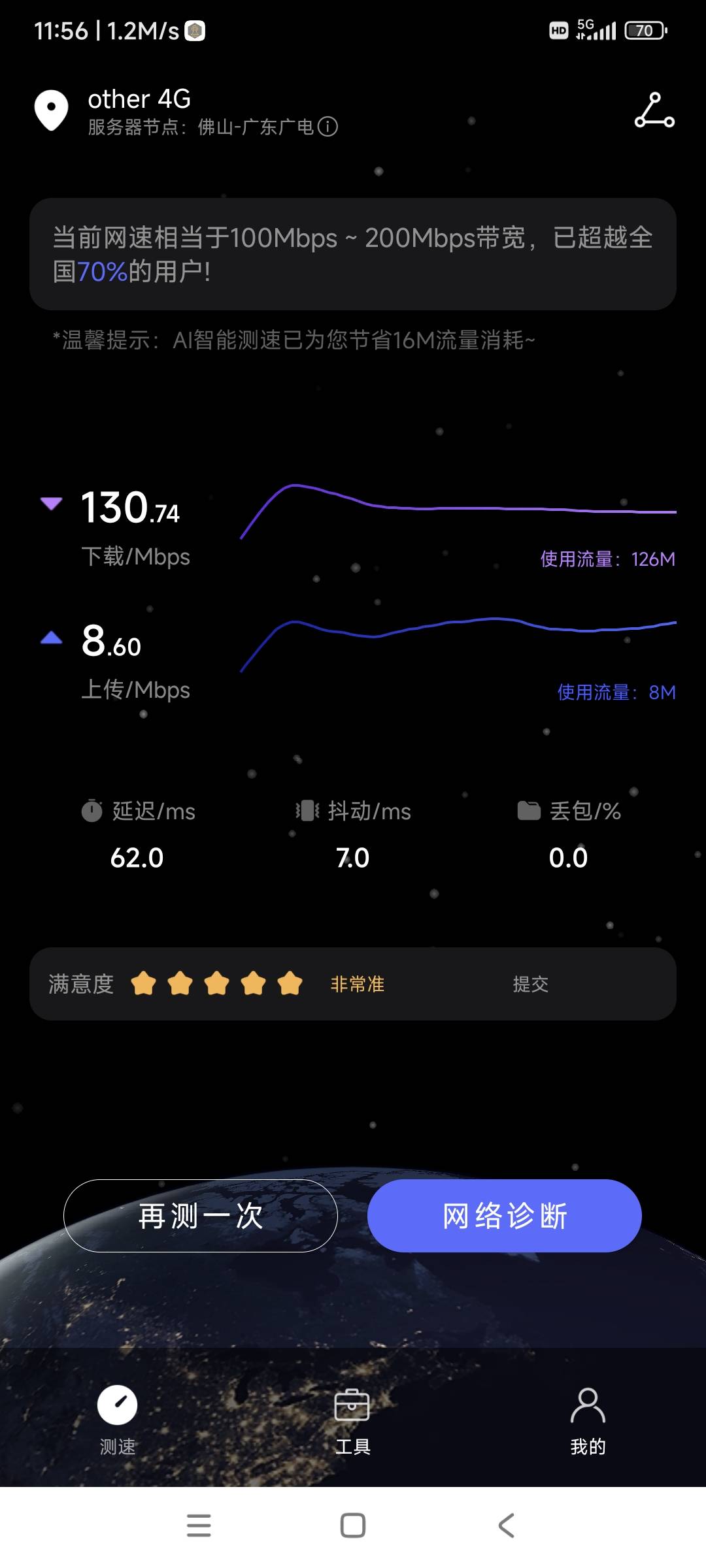This screenshot has width=706, height=1568.
Task: Click the stopwatch icon beside 延迟/ms
Action: coord(93,811)
